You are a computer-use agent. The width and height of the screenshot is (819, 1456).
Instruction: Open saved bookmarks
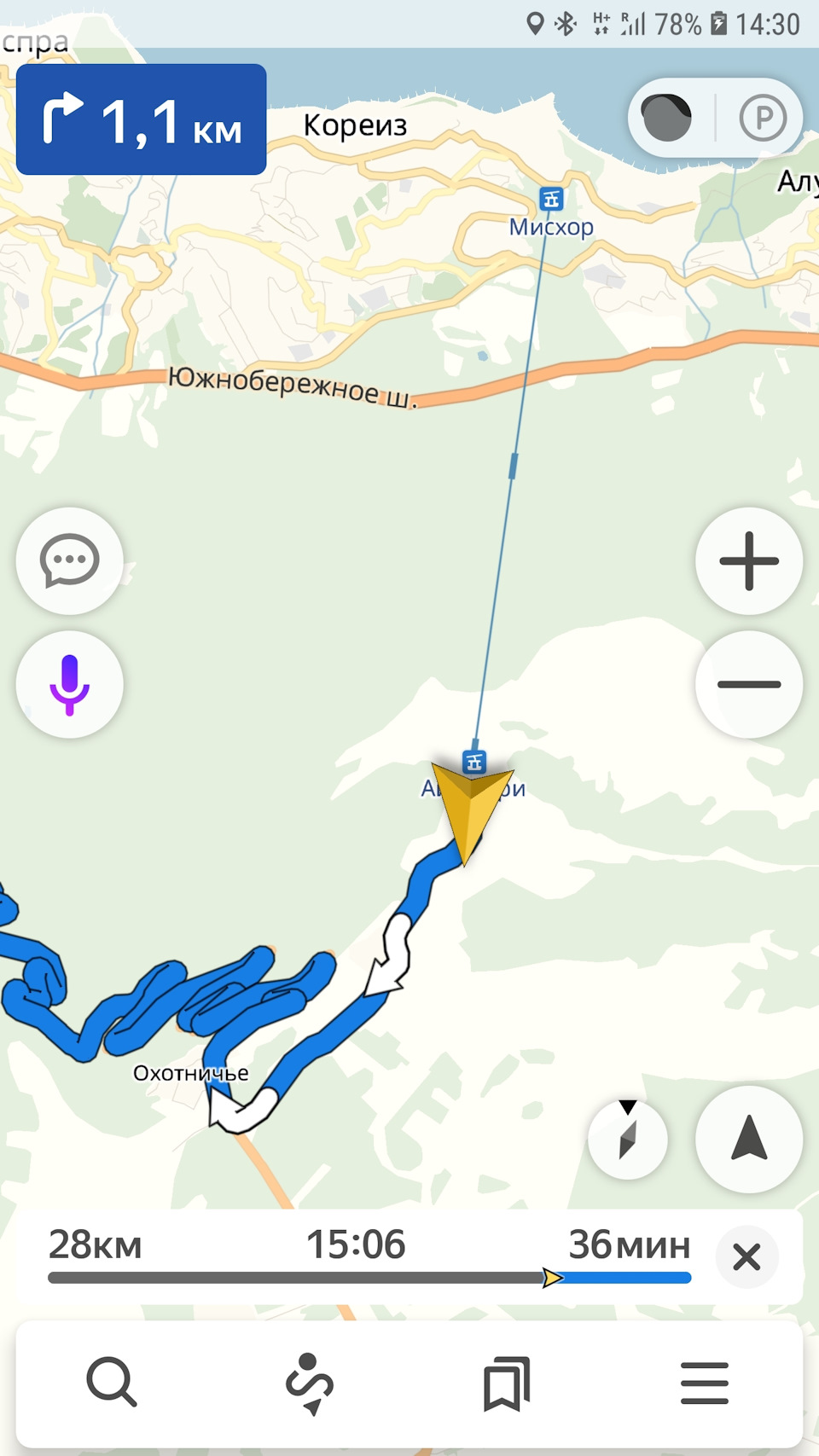[x=507, y=1382]
